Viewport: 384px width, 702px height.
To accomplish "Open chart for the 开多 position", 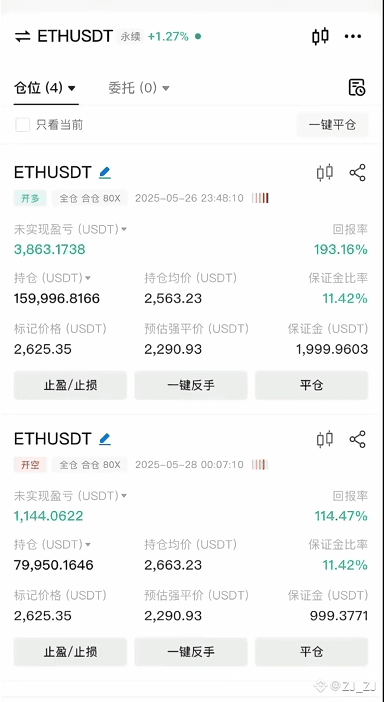I will tap(325, 172).
